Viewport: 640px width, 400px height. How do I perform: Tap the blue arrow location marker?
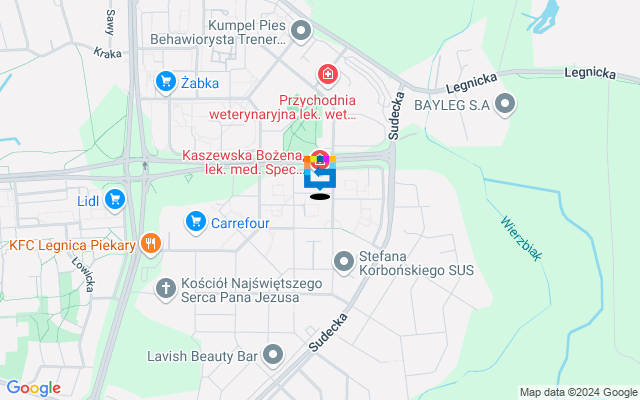(320, 179)
